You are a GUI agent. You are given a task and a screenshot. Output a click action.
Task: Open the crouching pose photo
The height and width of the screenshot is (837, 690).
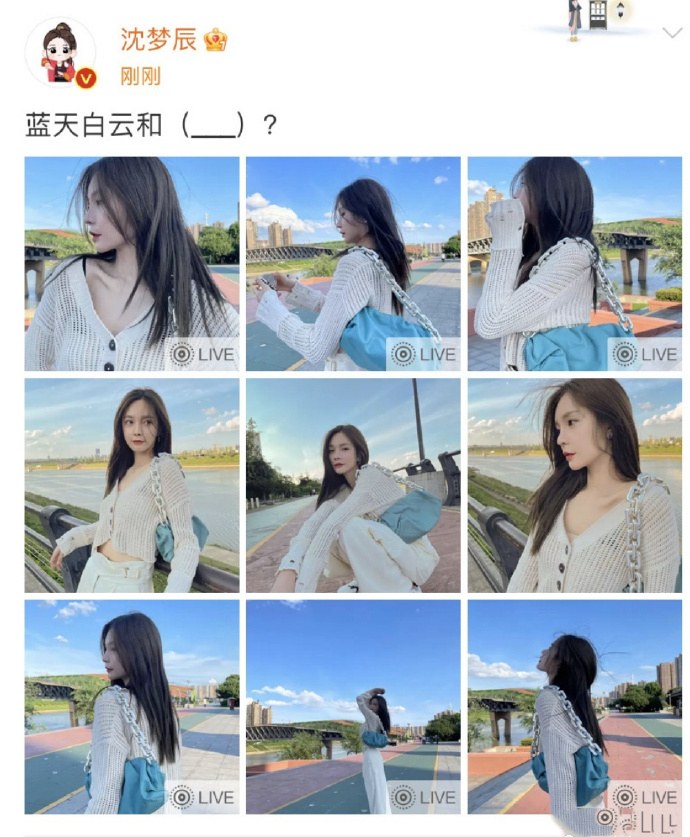353,485
